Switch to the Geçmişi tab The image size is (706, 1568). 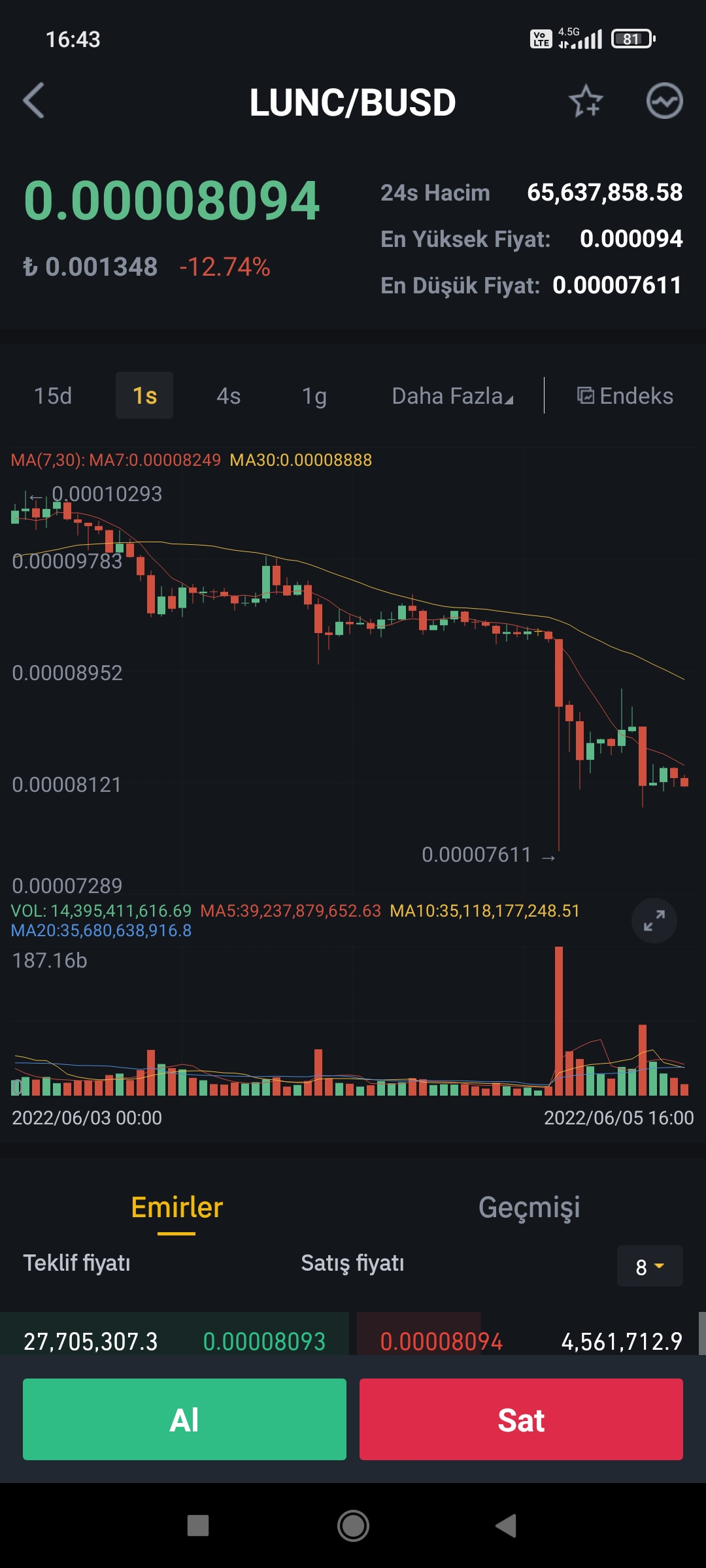click(x=529, y=1207)
